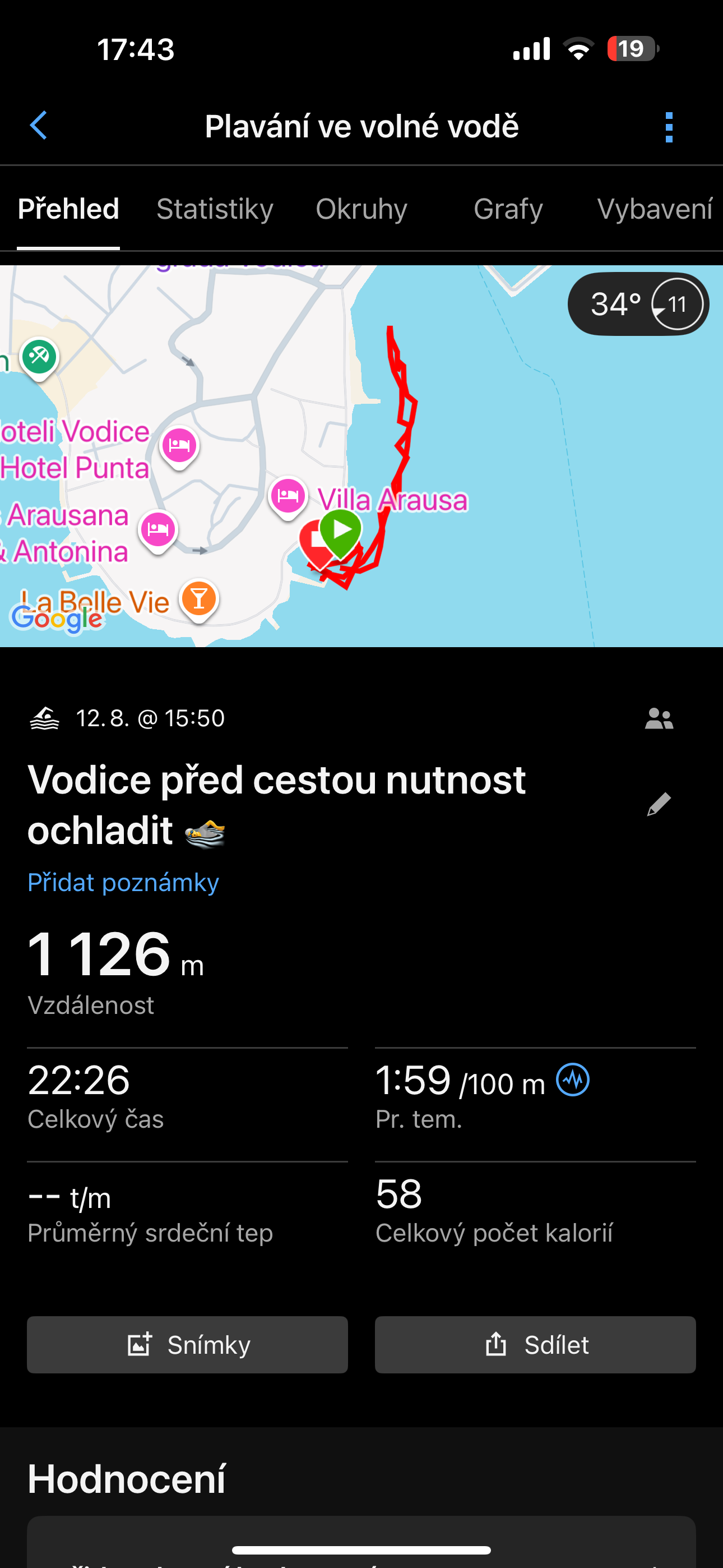The image size is (723, 1568).
Task: Edit the activity title with pencil icon
Action: pos(659,804)
